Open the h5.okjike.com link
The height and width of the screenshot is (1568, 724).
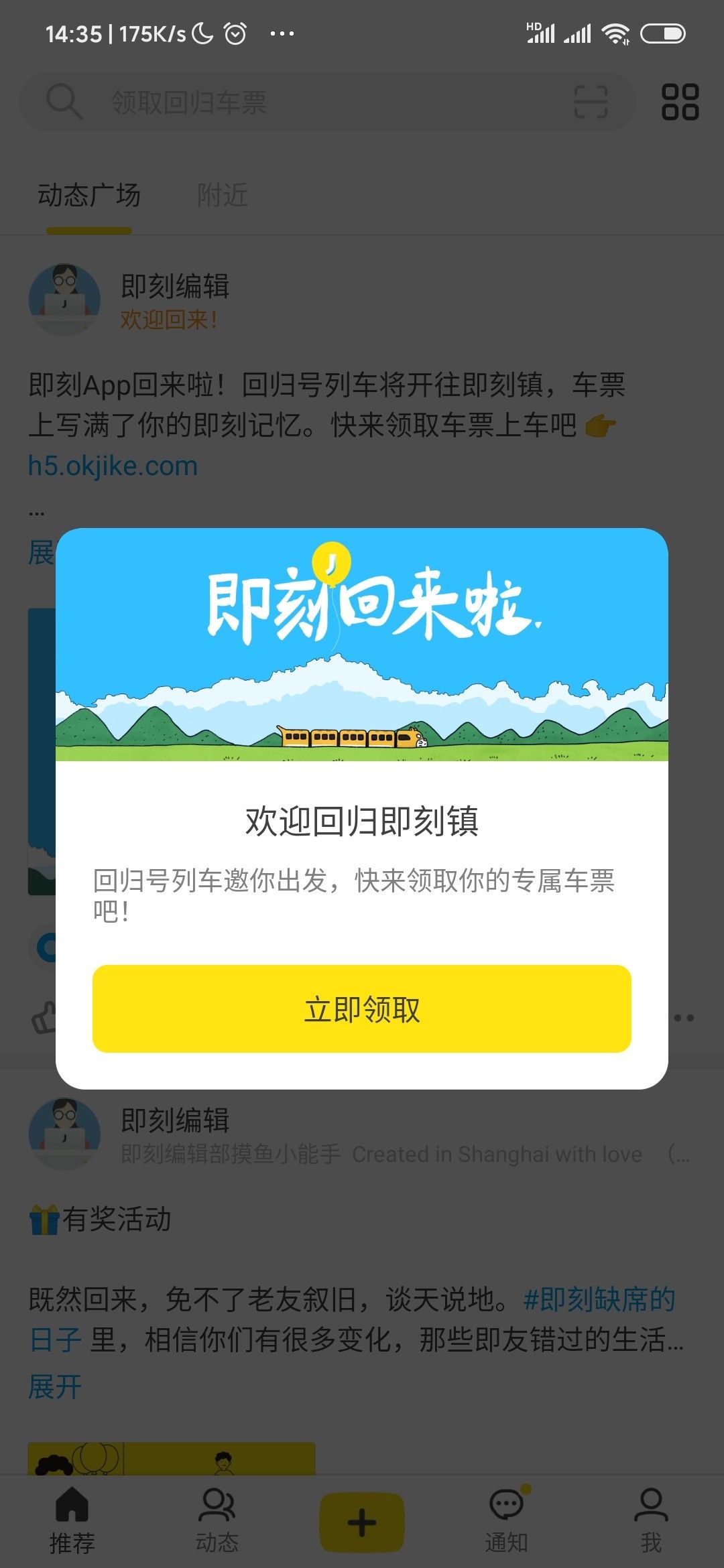coord(113,466)
